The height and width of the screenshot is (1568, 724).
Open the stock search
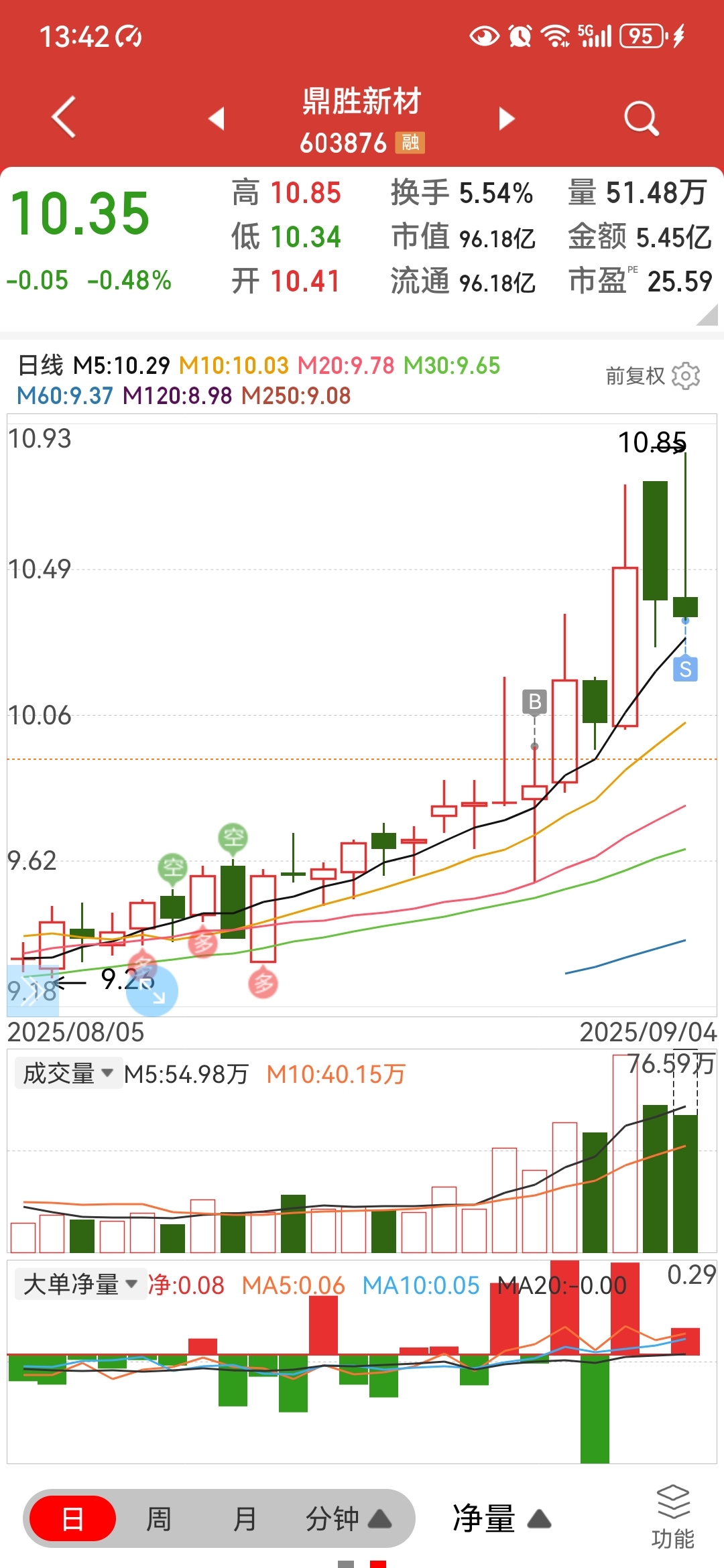[x=642, y=119]
